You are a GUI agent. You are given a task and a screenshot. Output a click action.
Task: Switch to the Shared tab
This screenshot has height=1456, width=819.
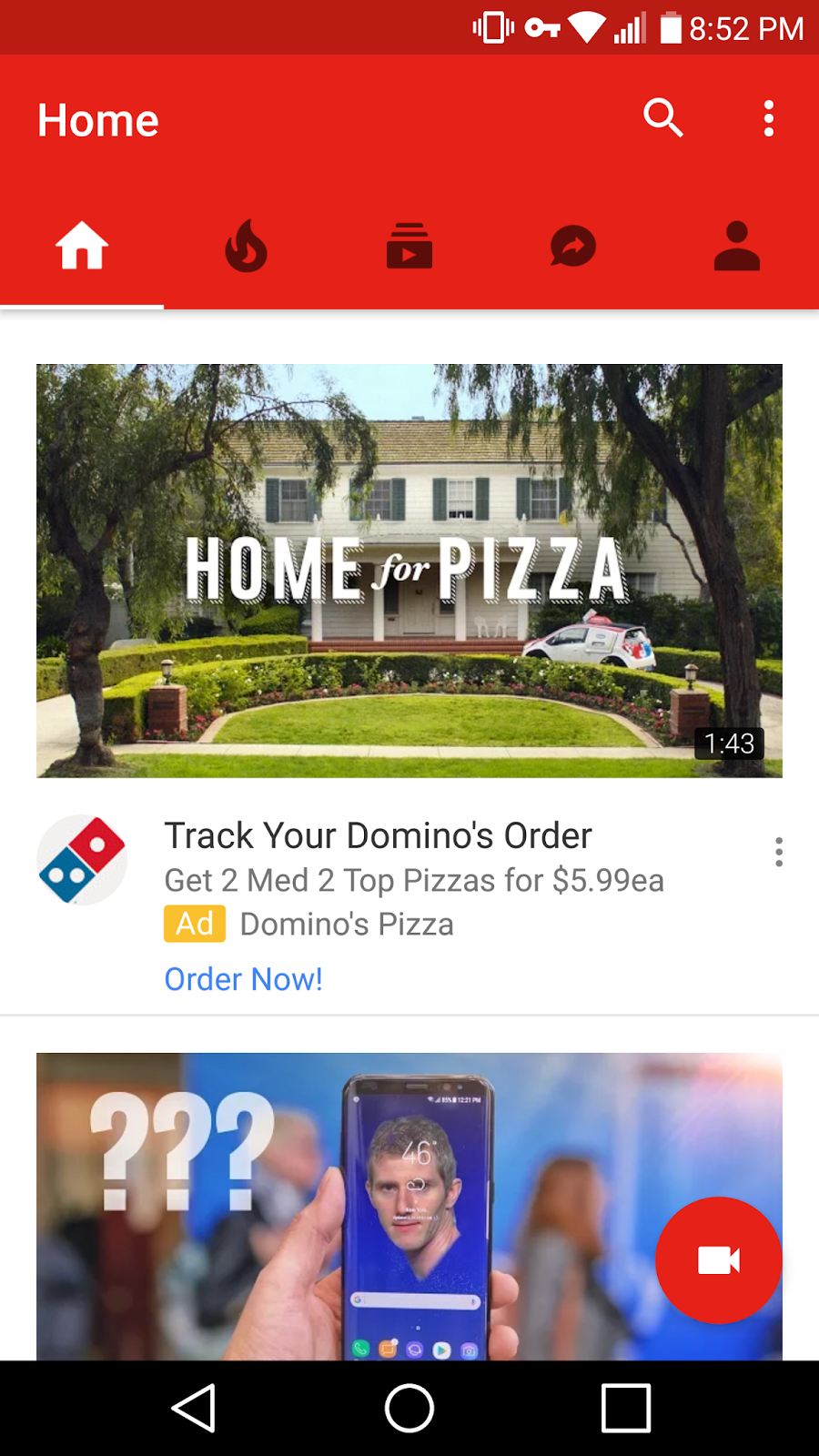(573, 247)
